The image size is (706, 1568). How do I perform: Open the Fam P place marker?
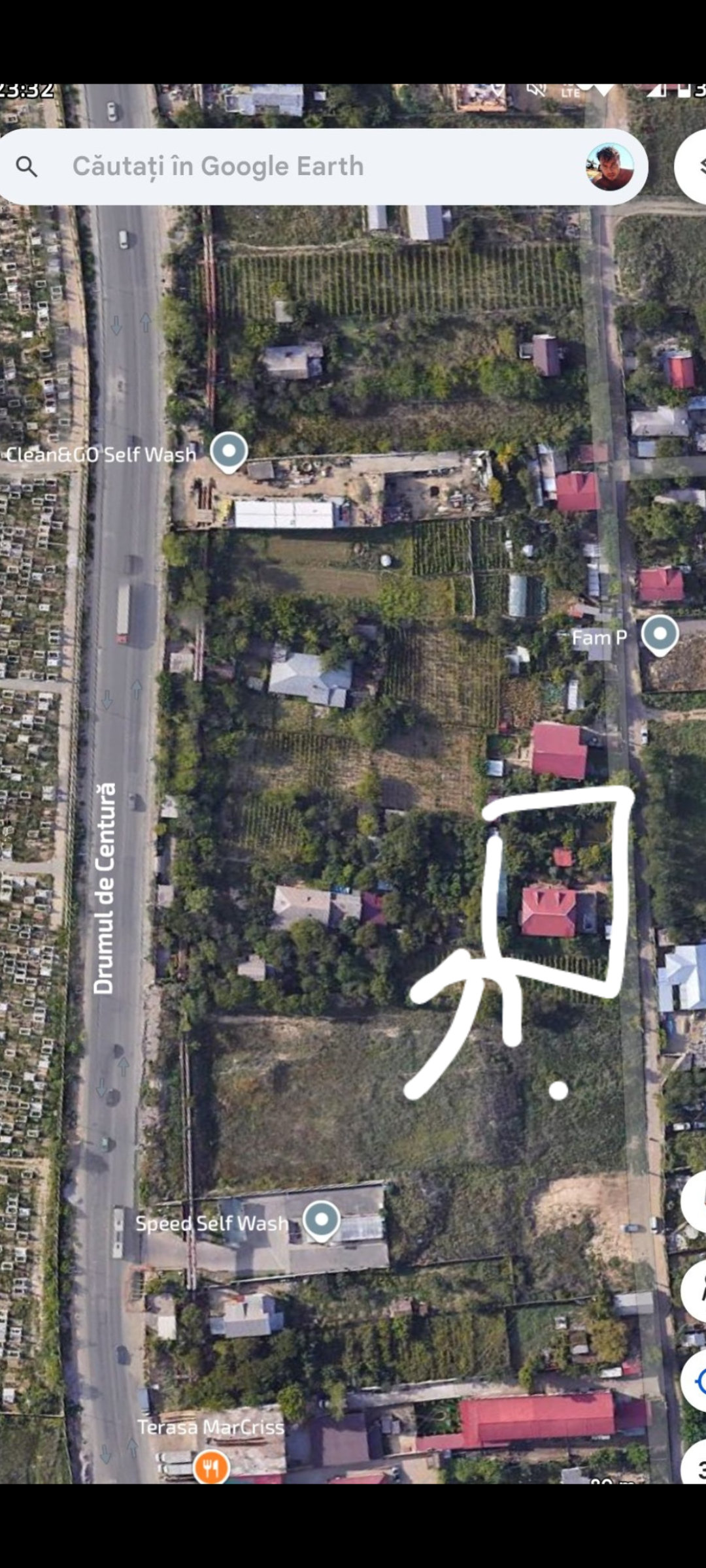tap(660, 634)
